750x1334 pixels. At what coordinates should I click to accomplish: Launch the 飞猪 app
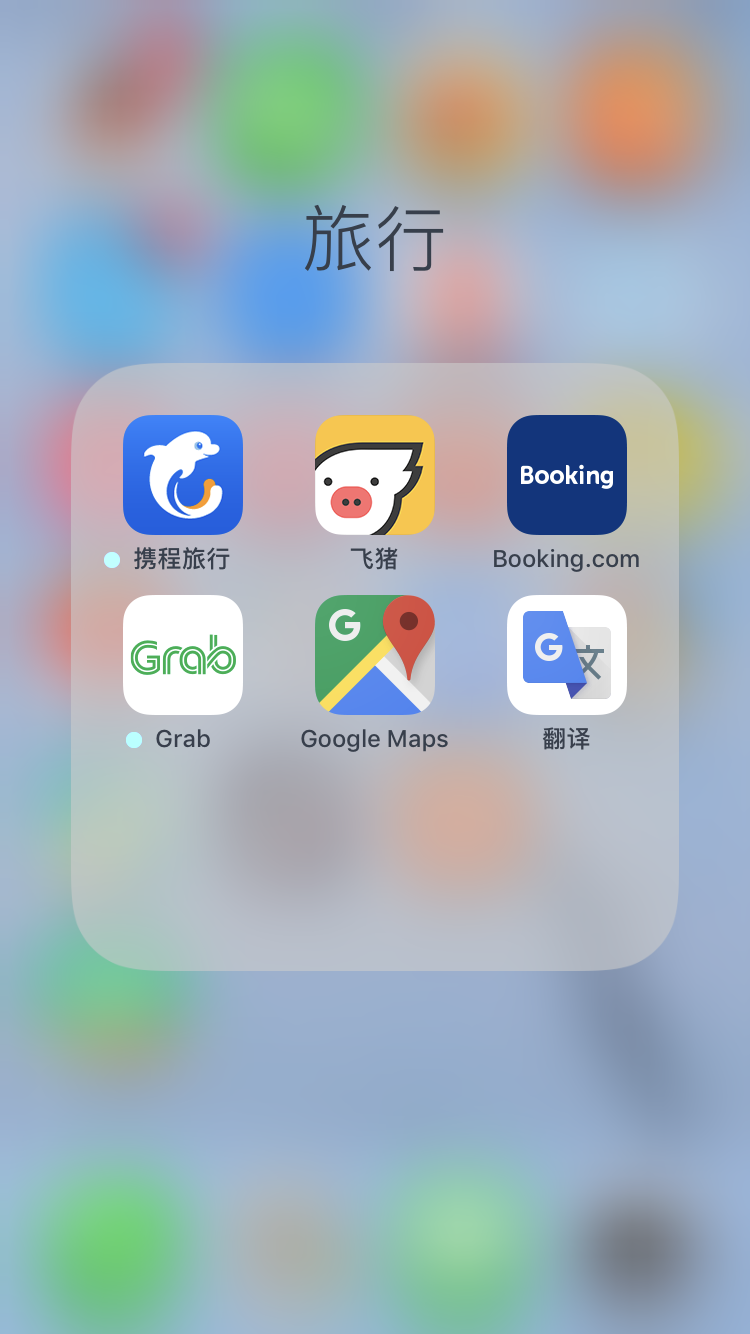pos(375,475)
